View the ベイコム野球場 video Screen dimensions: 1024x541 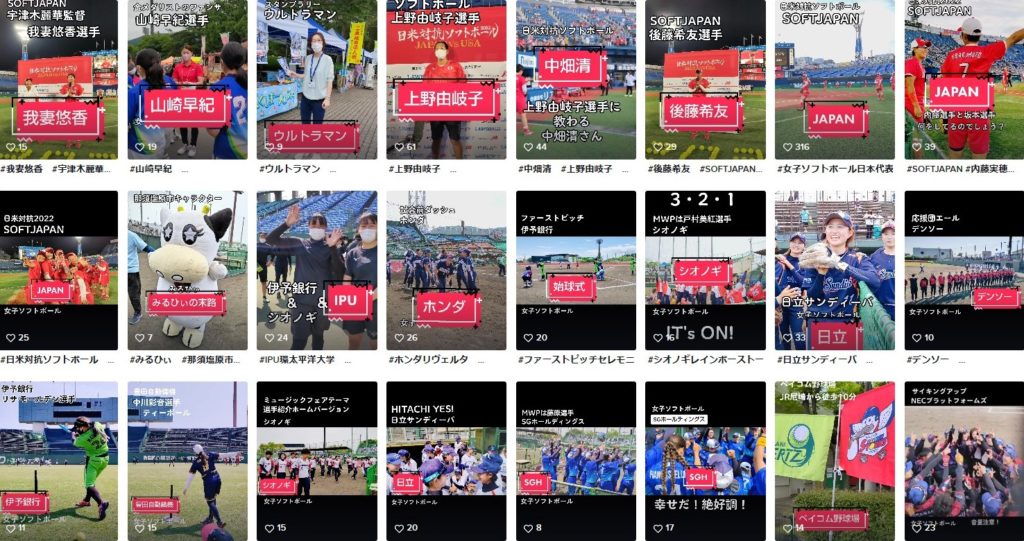tap(834, 460)
